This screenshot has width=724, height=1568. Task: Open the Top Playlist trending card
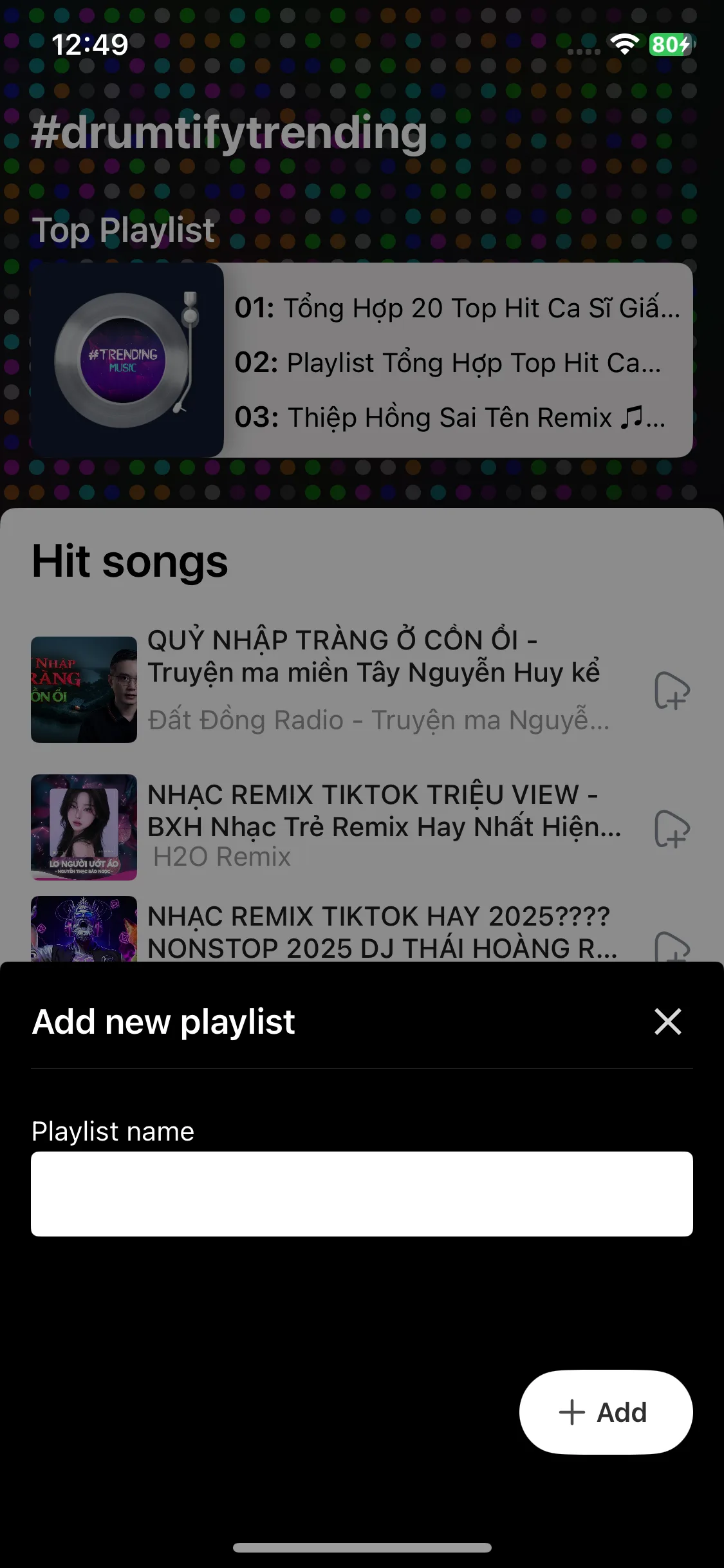click(x=362, y=360)
